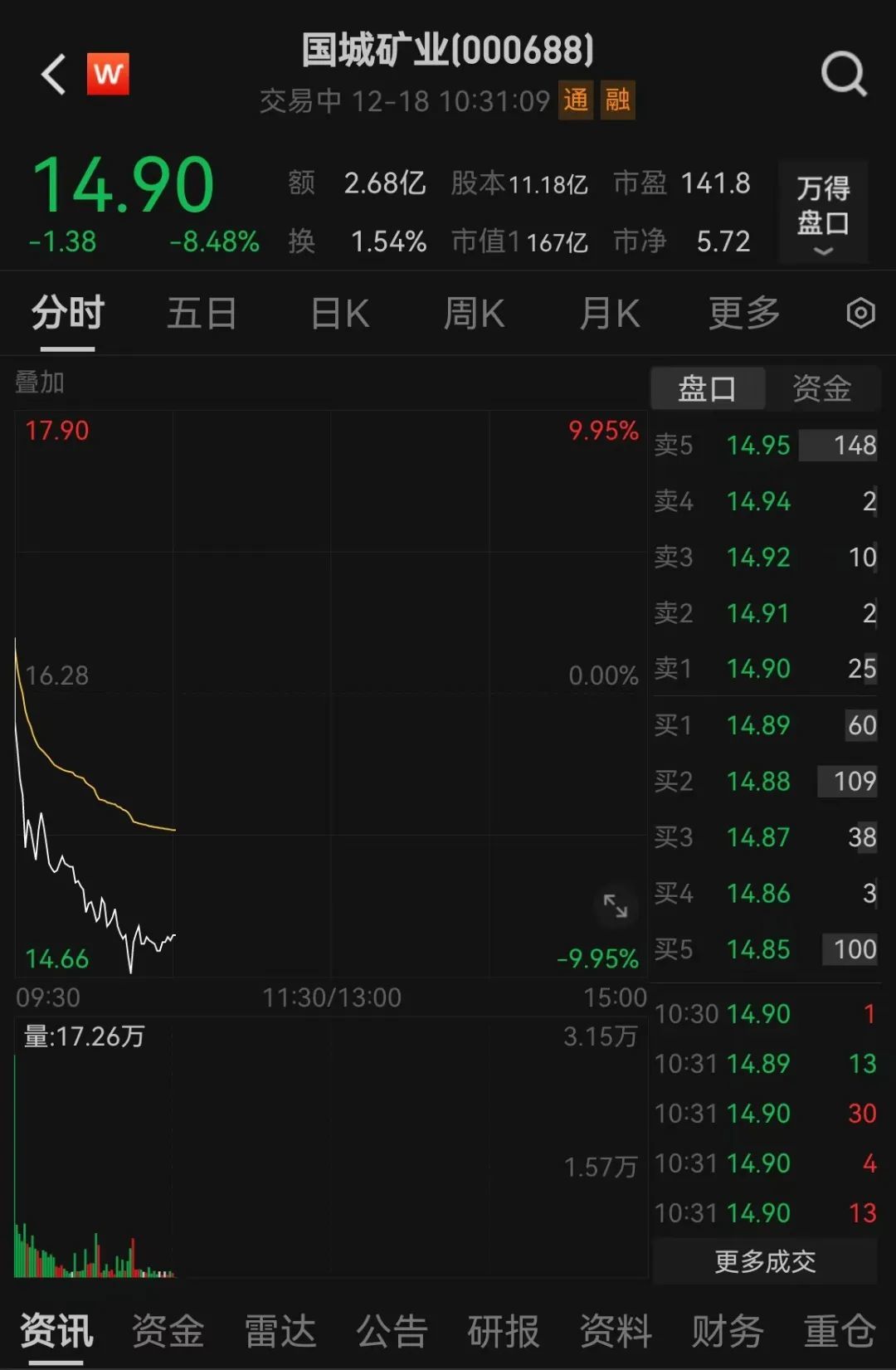Viewport: 896px width, 1370px height.
Task: Switch to the bottom 资金 tab
Action: (168, 1331)
